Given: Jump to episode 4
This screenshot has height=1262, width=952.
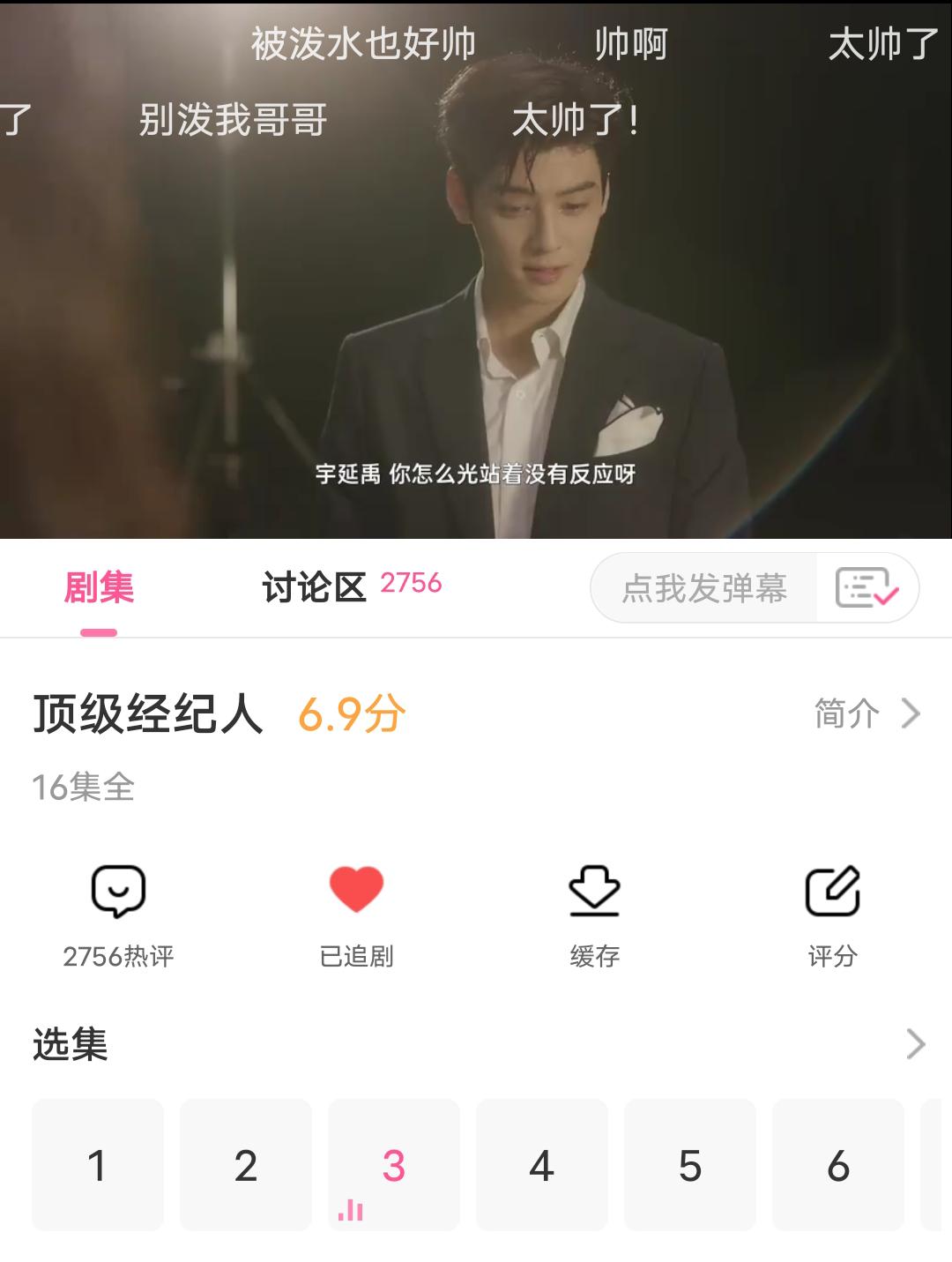Looking at the screenshot, I should coord(542,1165).
